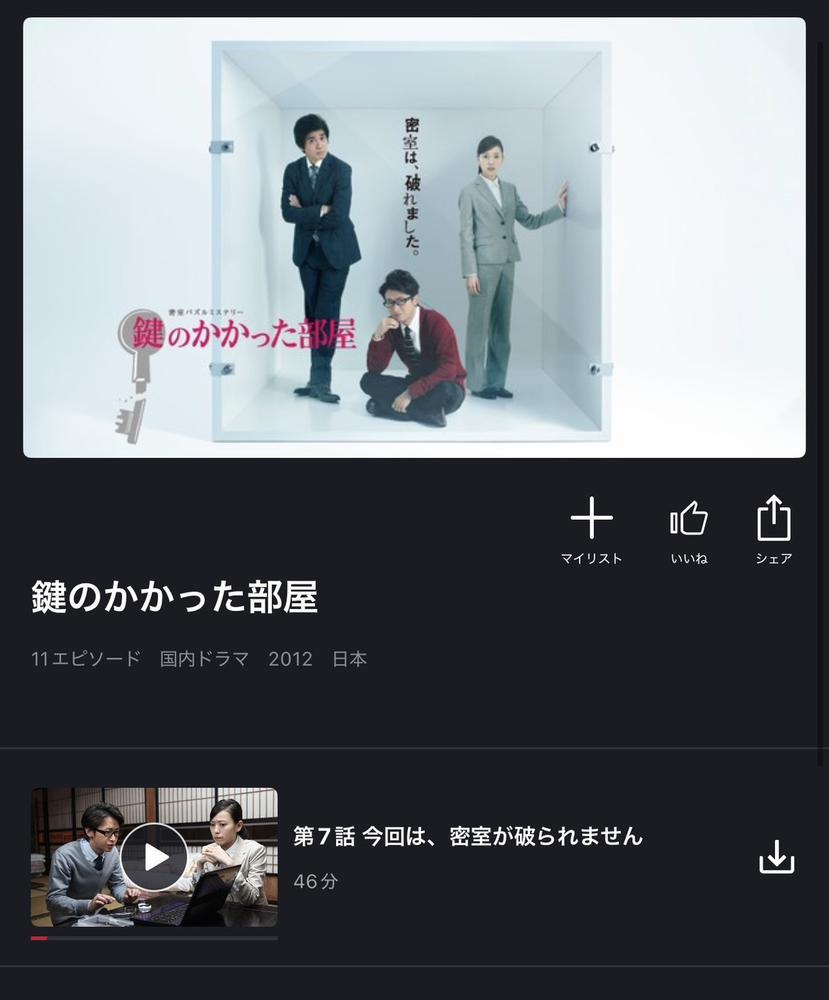Open the 第7話 今回は、密室が破られません episode row
The height and width of the screenshot is (1000, 829).
point(468,837)
